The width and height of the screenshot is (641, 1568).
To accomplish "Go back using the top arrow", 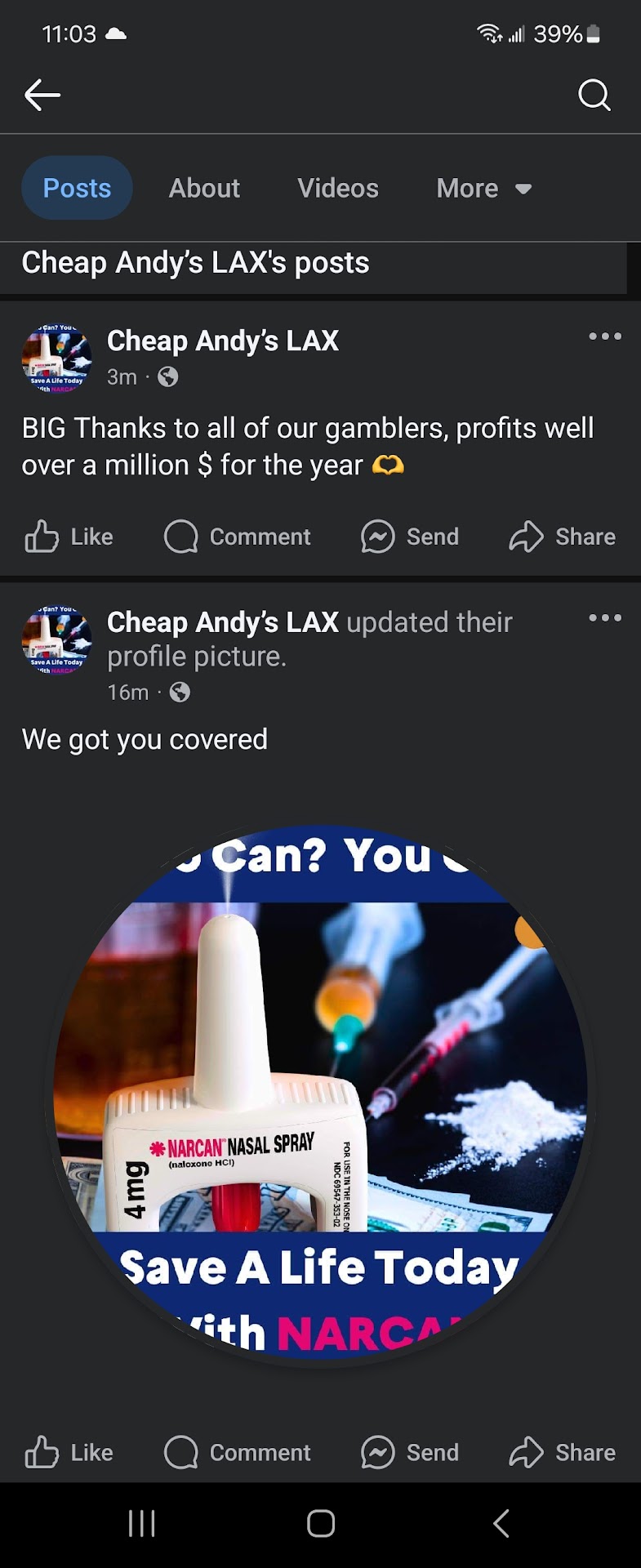I will (x=42, y=96).
